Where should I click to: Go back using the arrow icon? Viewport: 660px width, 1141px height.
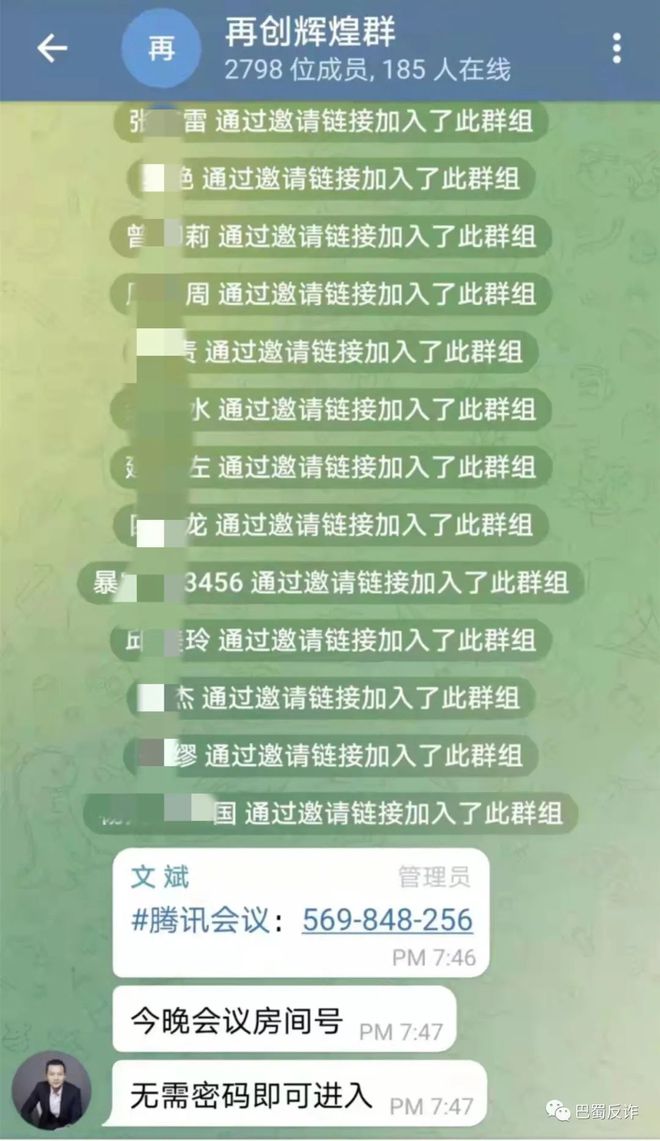[52, 49]
